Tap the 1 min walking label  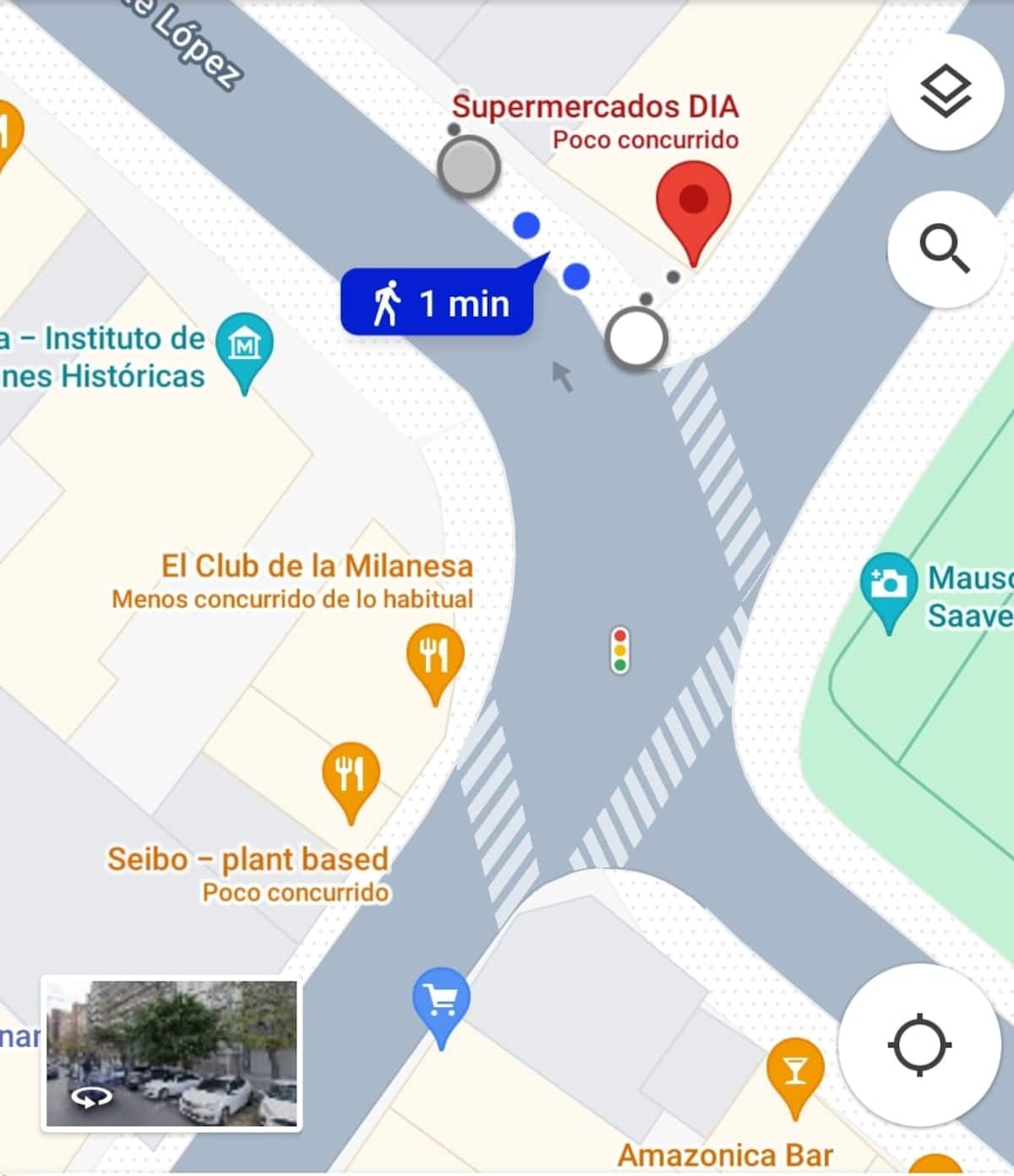coord(438,302)
